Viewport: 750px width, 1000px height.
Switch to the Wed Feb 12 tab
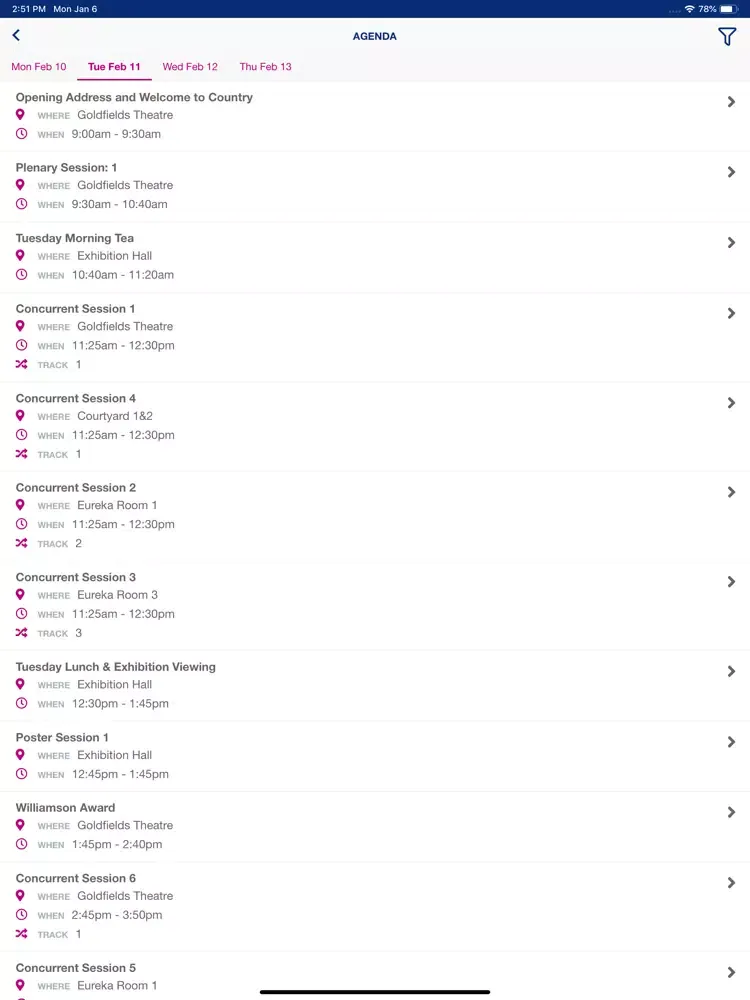click(190, 67)
